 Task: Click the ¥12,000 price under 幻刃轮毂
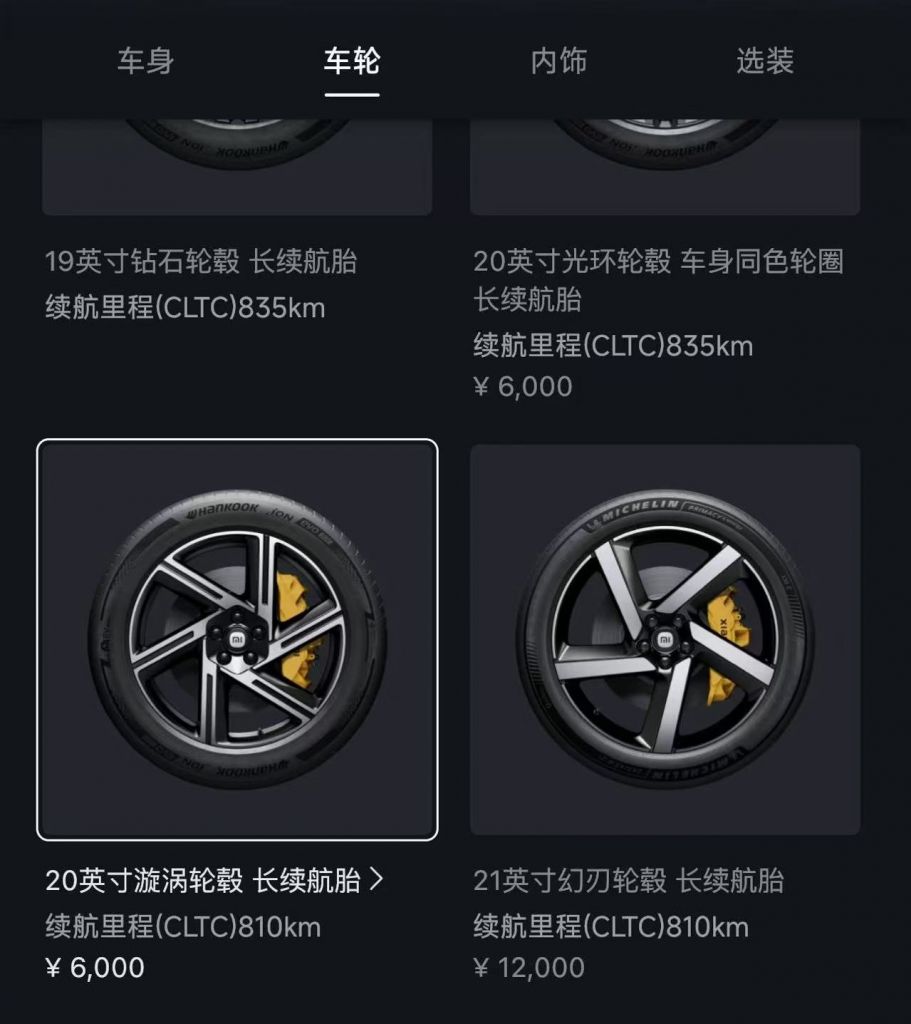(528, 968)
